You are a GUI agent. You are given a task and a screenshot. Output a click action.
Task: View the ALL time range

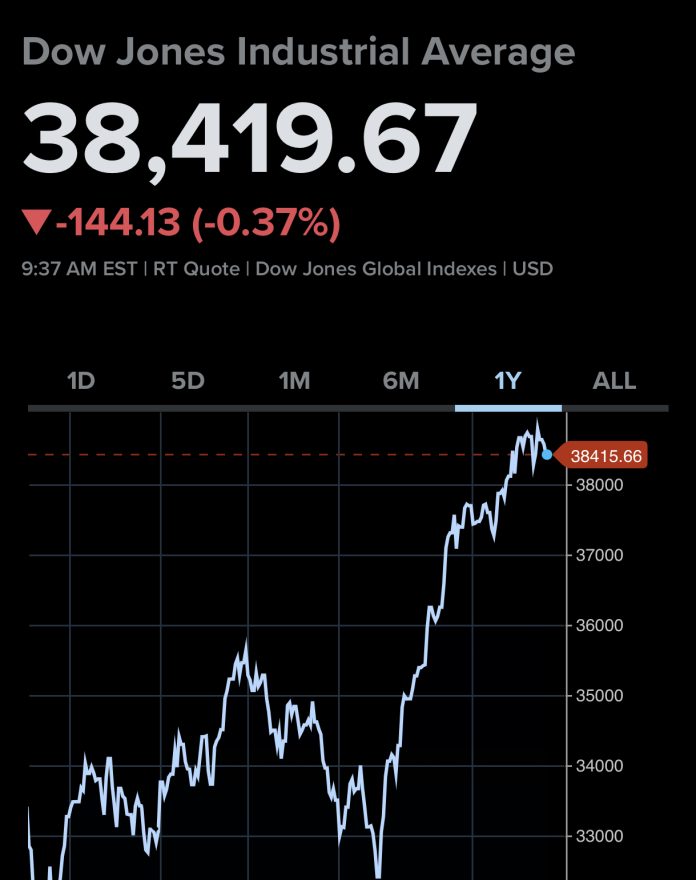point(614,381)
